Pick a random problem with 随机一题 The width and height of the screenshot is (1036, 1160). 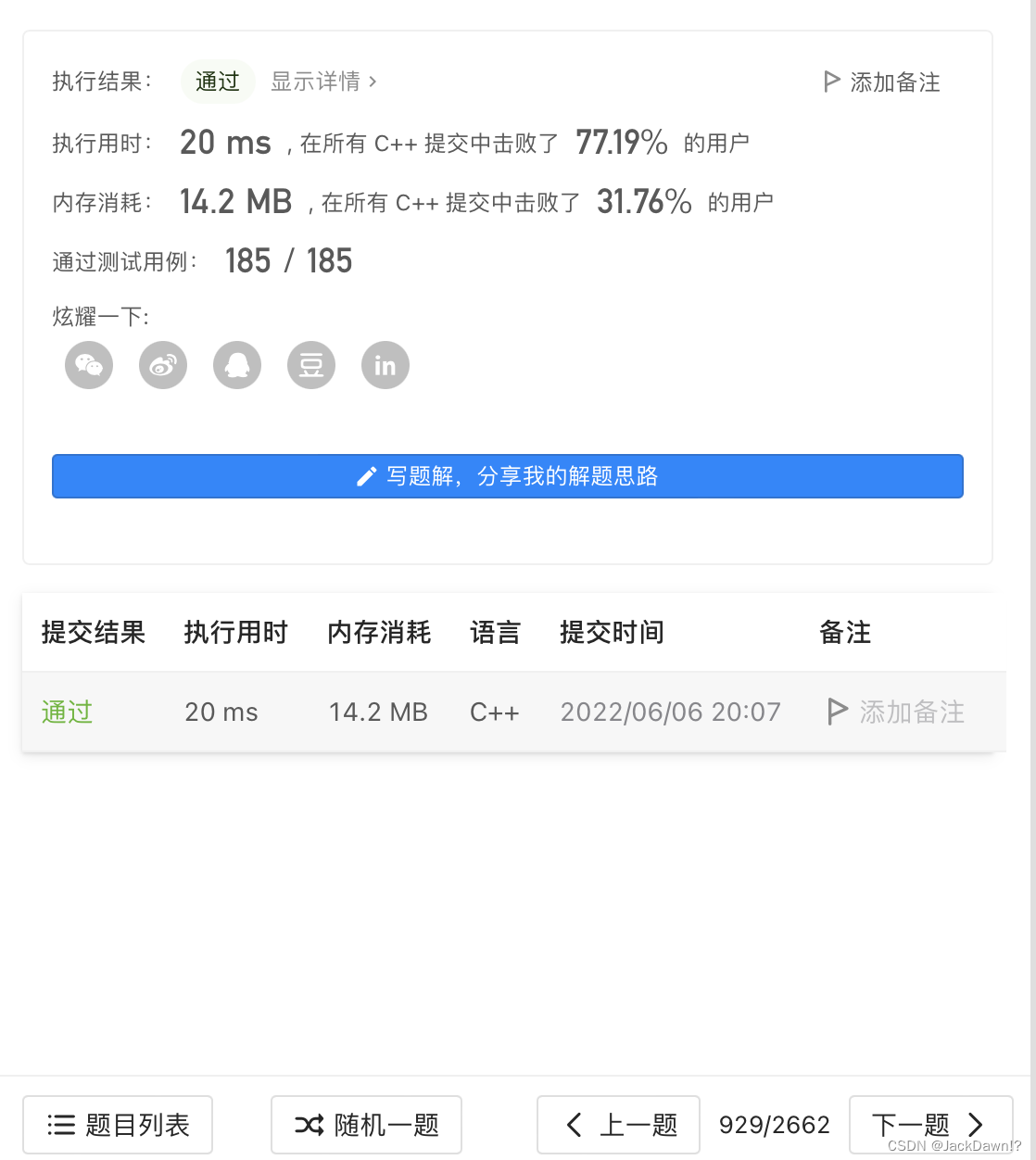(x=366, y=1125)
